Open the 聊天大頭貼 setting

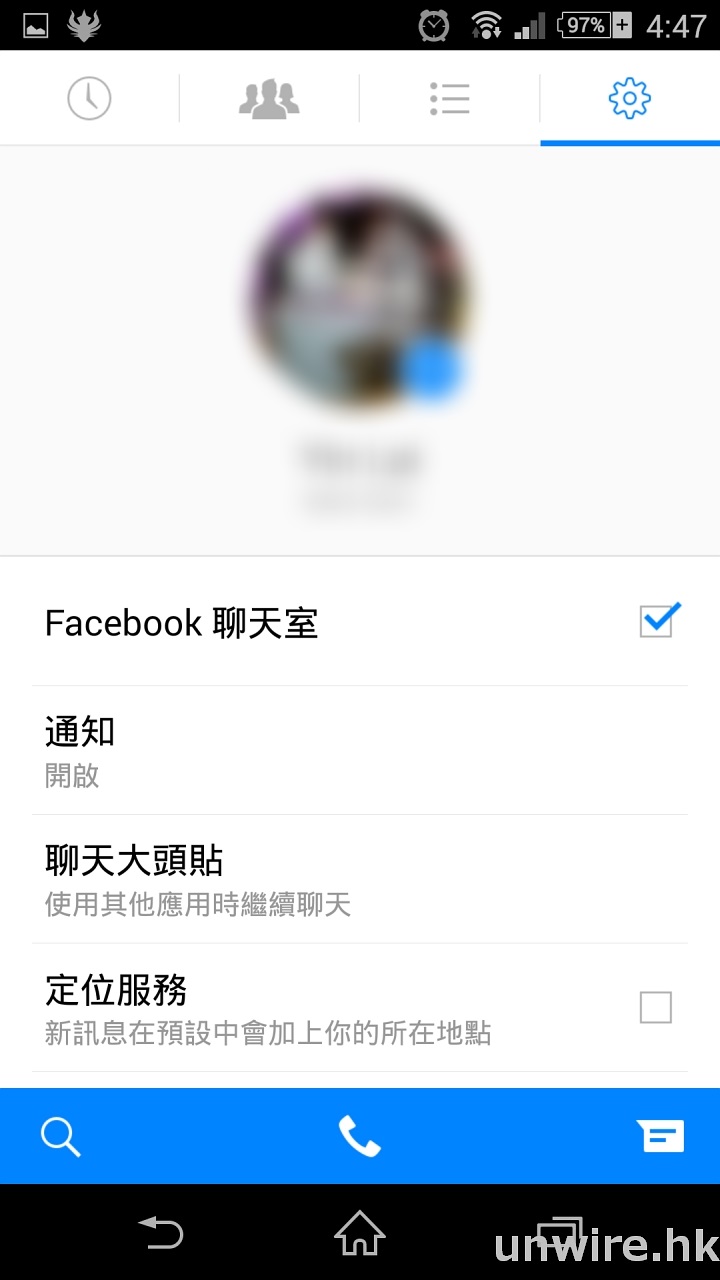click(360, 879)
